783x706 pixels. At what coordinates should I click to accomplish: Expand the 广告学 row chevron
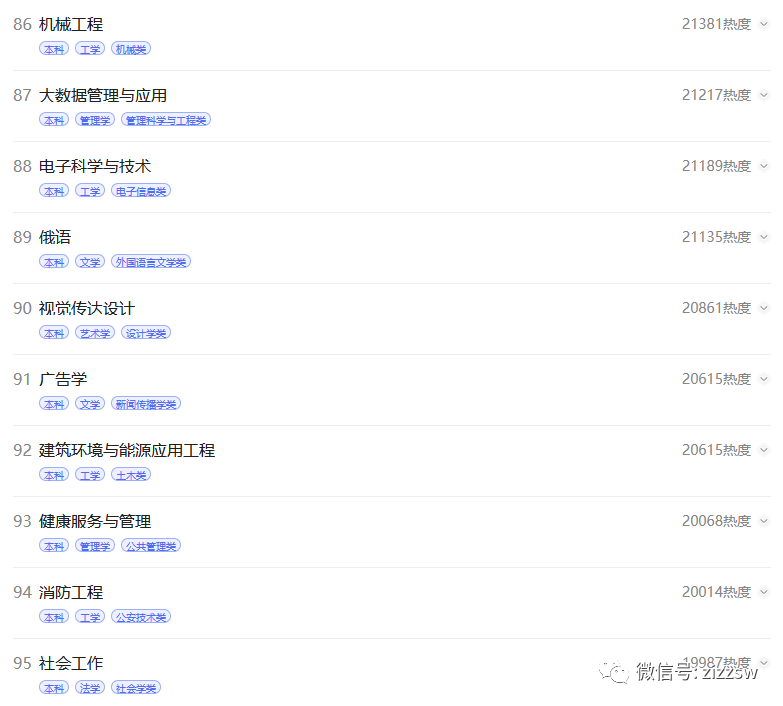click(764, 379)
